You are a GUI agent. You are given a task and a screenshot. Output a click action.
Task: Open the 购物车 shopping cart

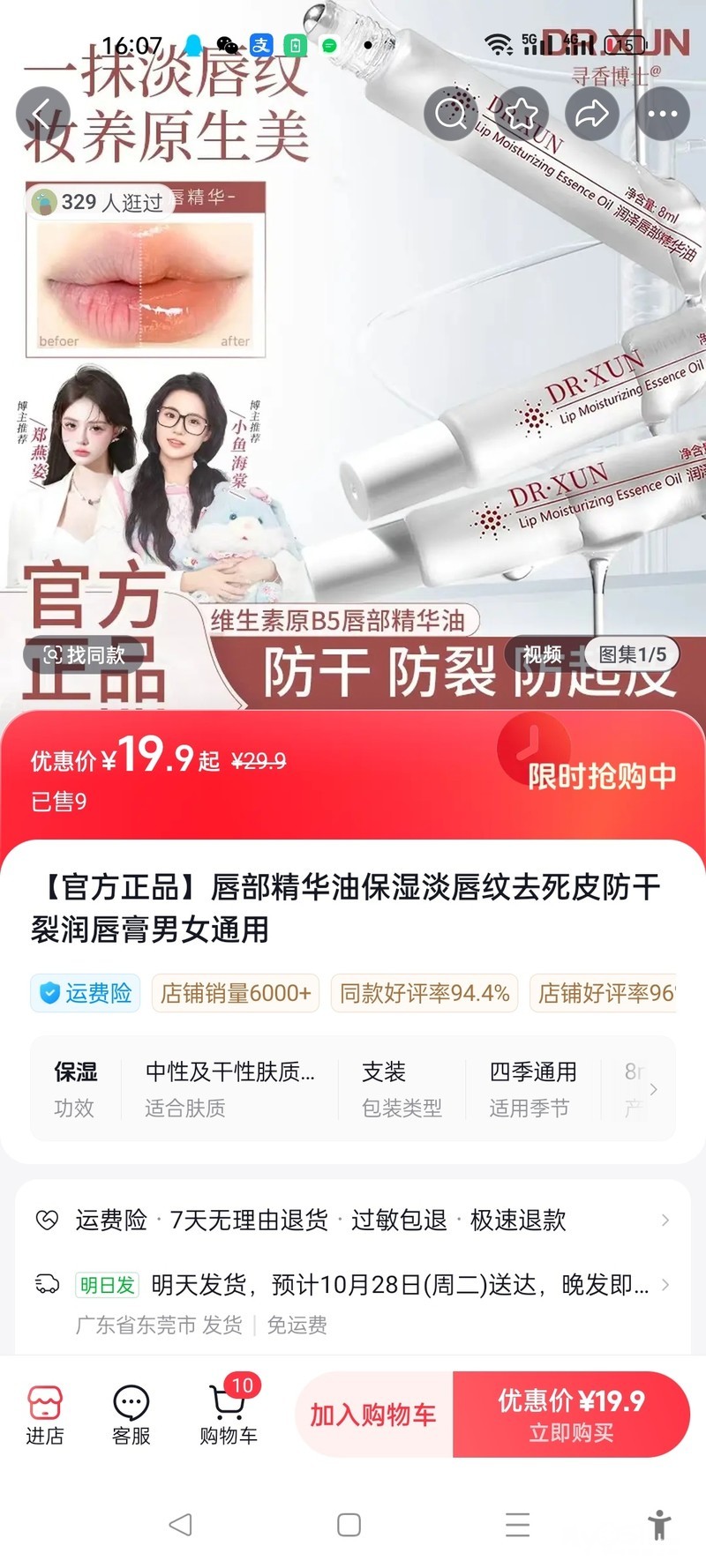[x=228, y=1414]
